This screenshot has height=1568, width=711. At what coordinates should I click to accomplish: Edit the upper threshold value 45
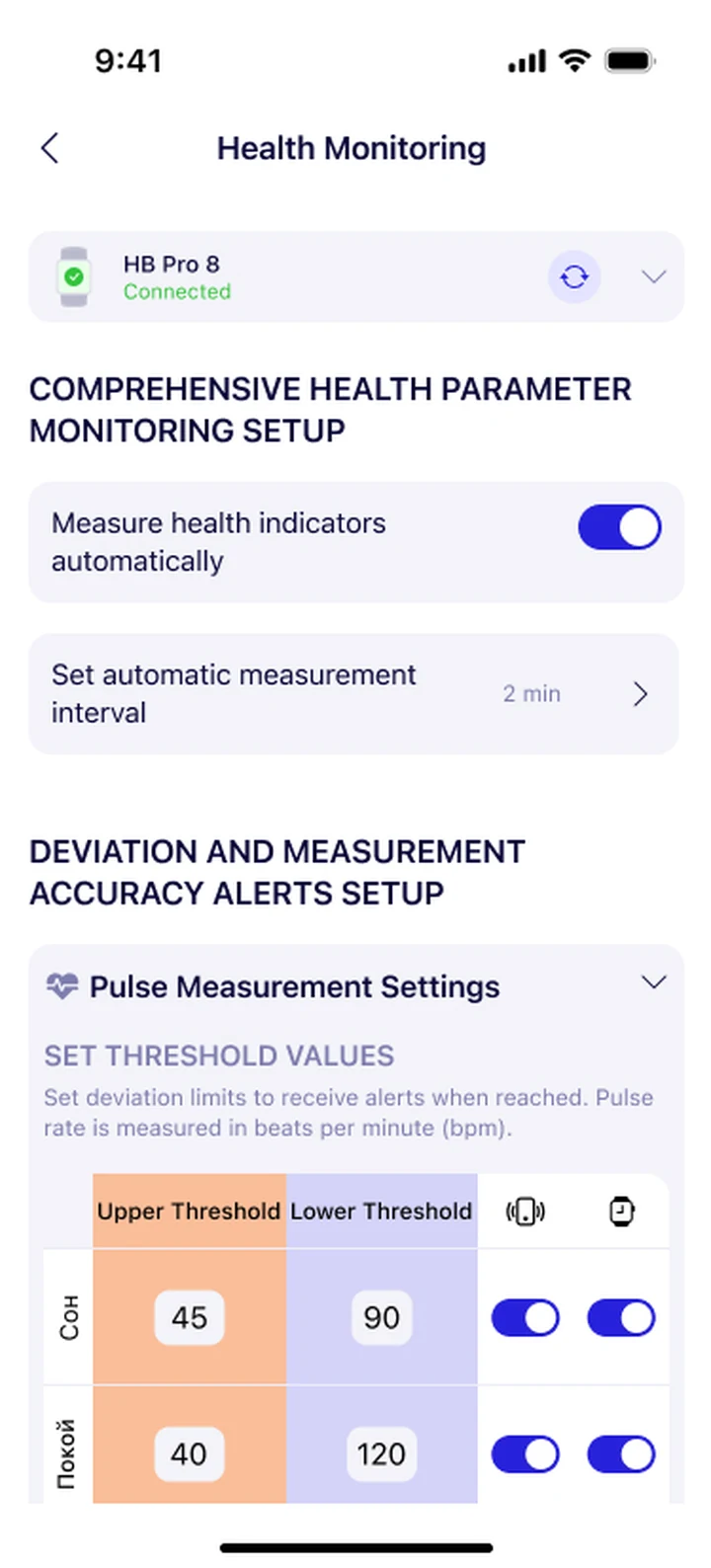tap(190, 1317)
